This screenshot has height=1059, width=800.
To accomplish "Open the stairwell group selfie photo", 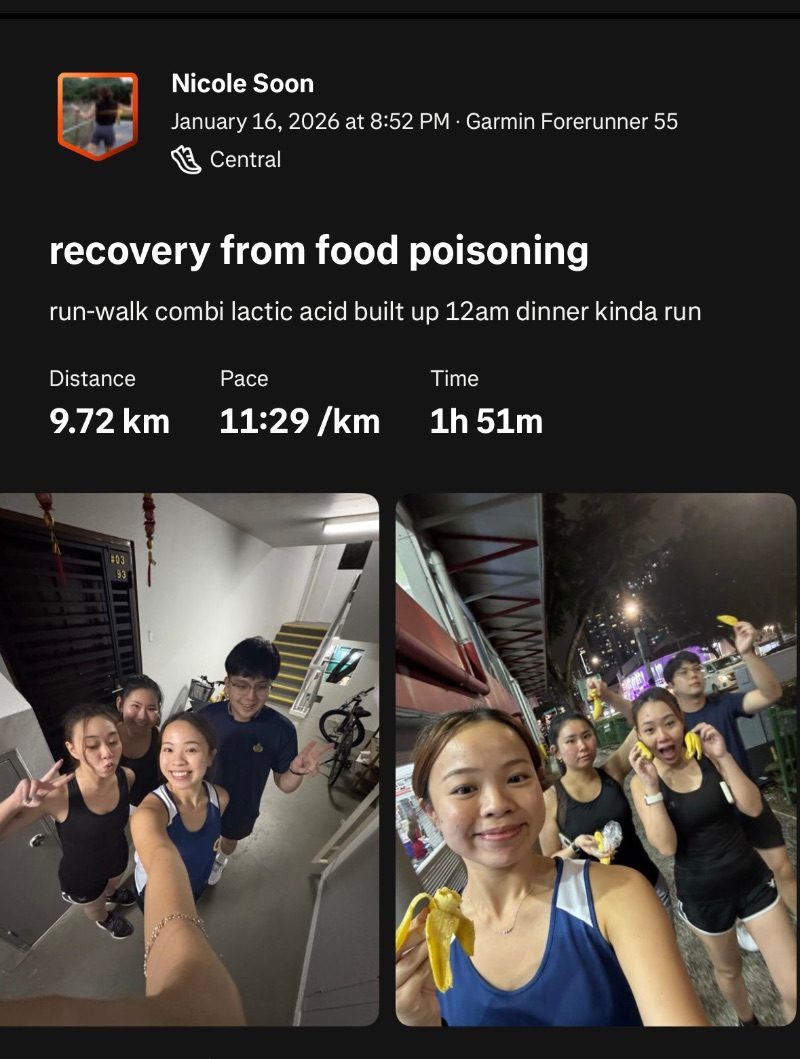I will [x=189, y=758].
